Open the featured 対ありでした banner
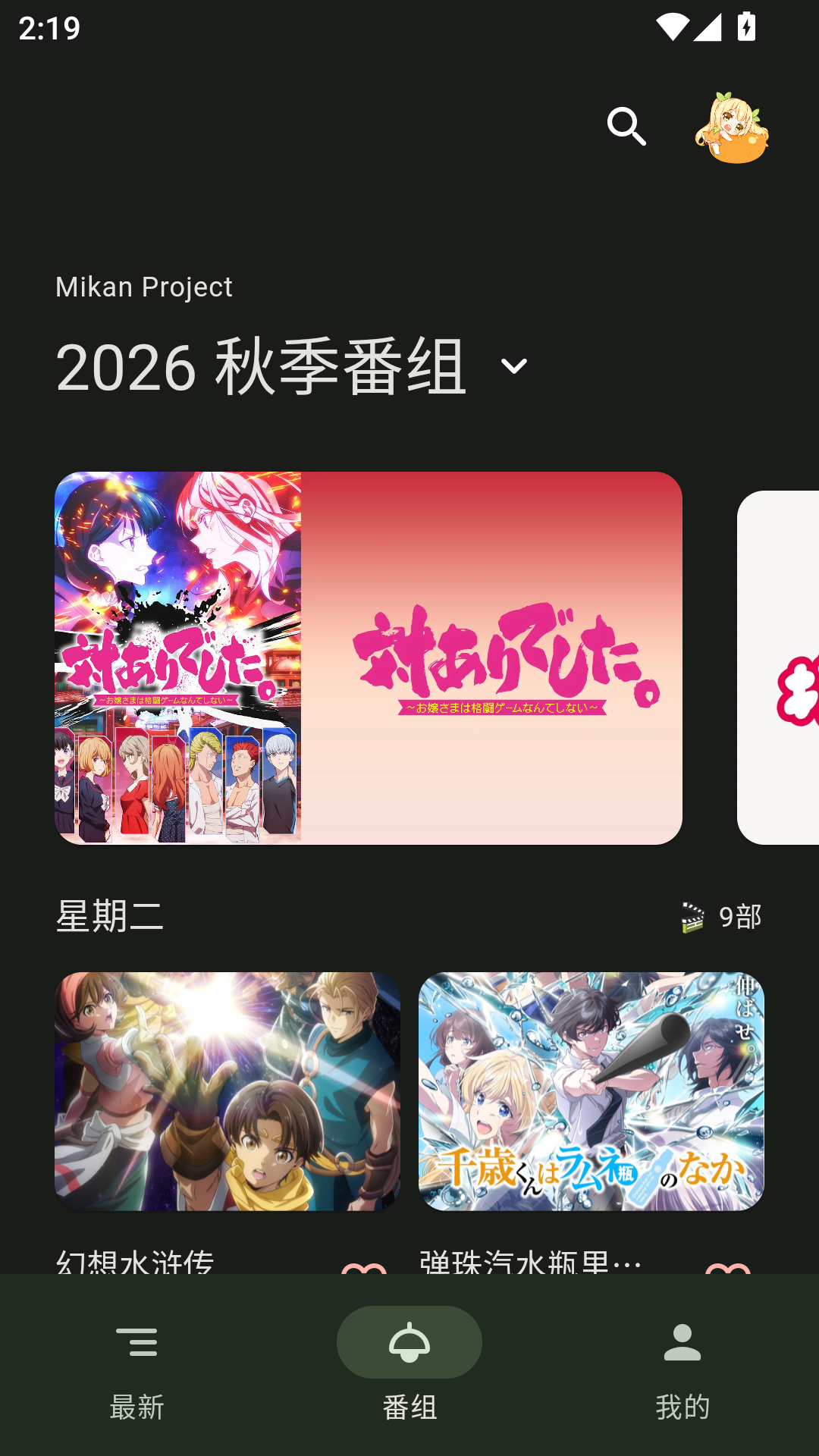The image size is (819, 1456). (369, 658)
